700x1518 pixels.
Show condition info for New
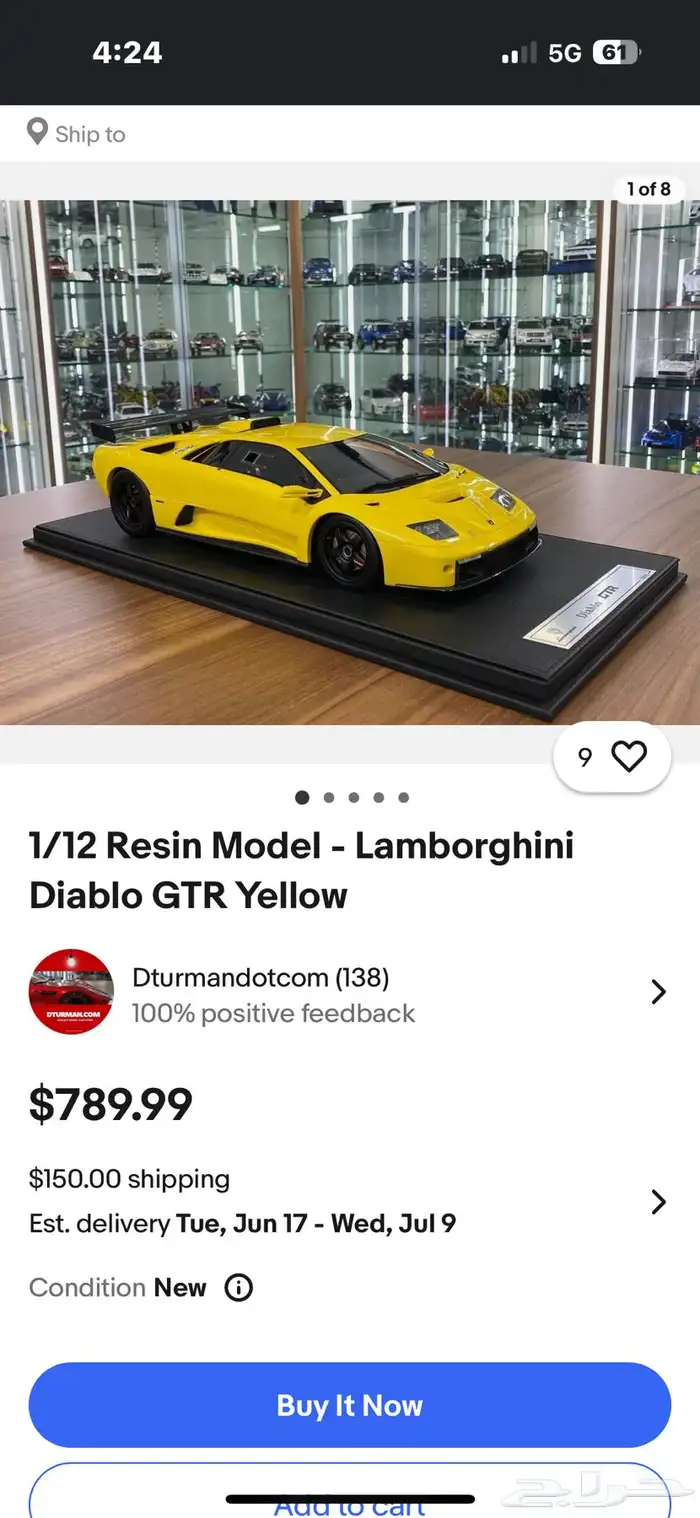coord(239,1287)
